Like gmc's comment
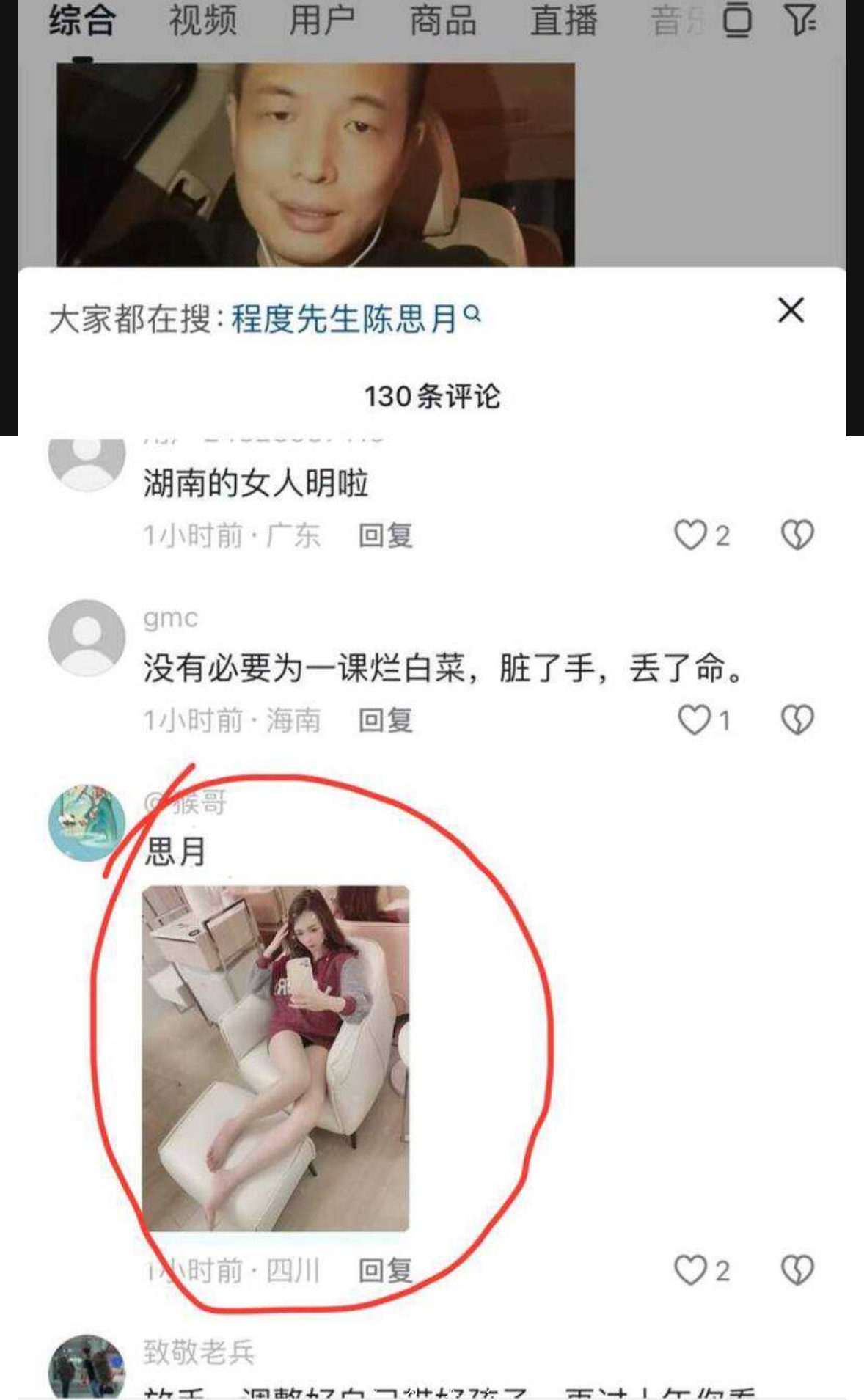The width and height of the screenshot is (864, 1400). point(694,720)
